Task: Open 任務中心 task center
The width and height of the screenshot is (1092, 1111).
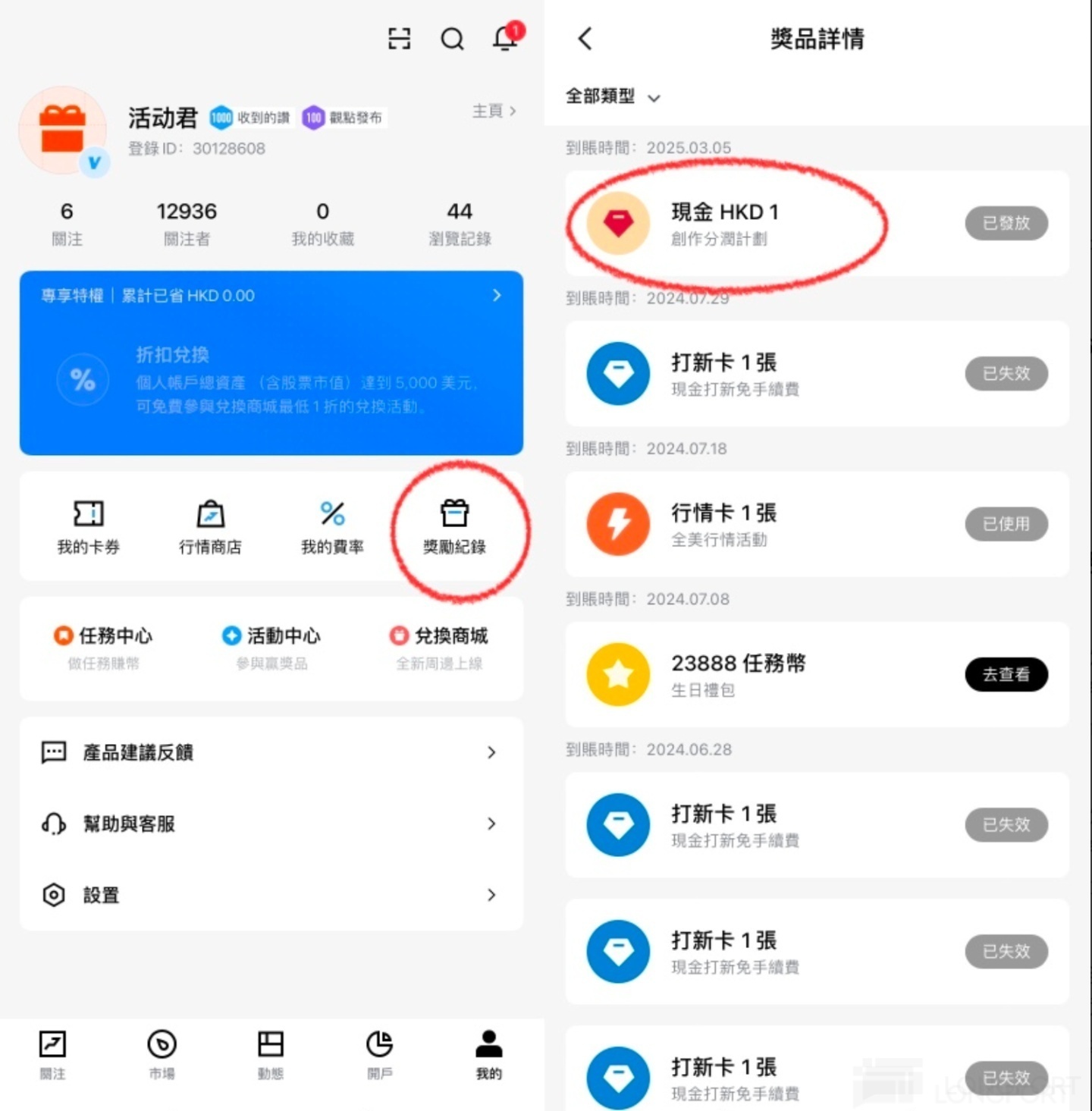Action: pyautogui.click(x=103, y=647)
